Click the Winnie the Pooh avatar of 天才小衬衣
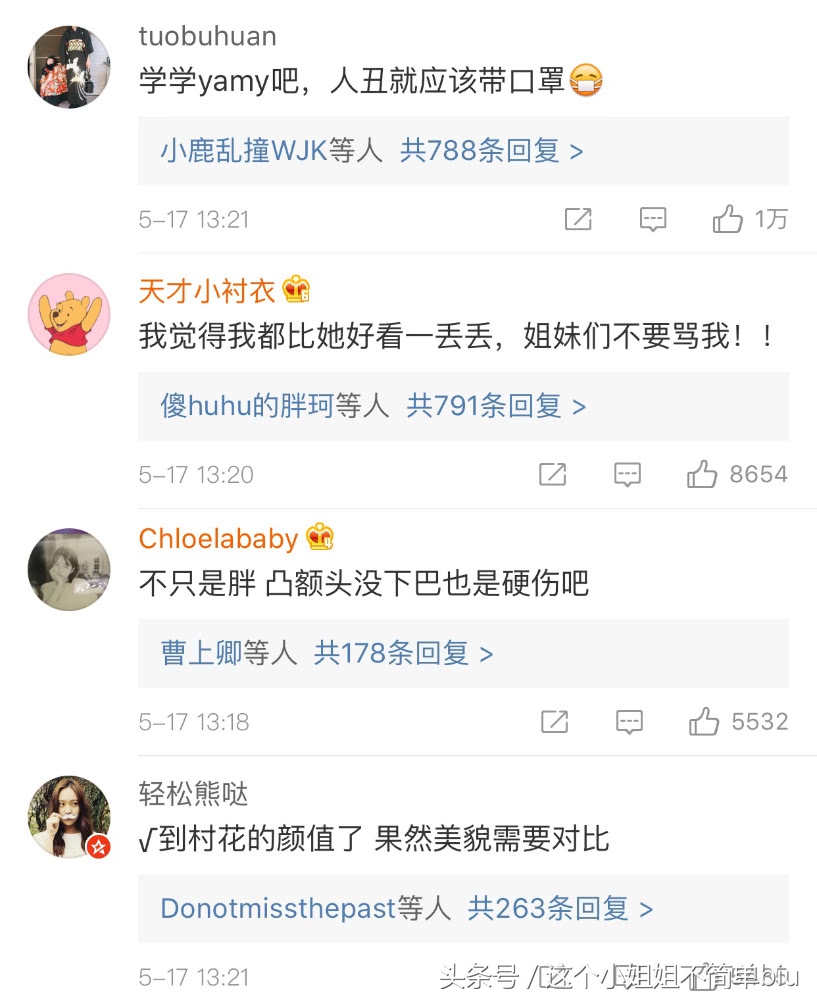 point(68,313)
